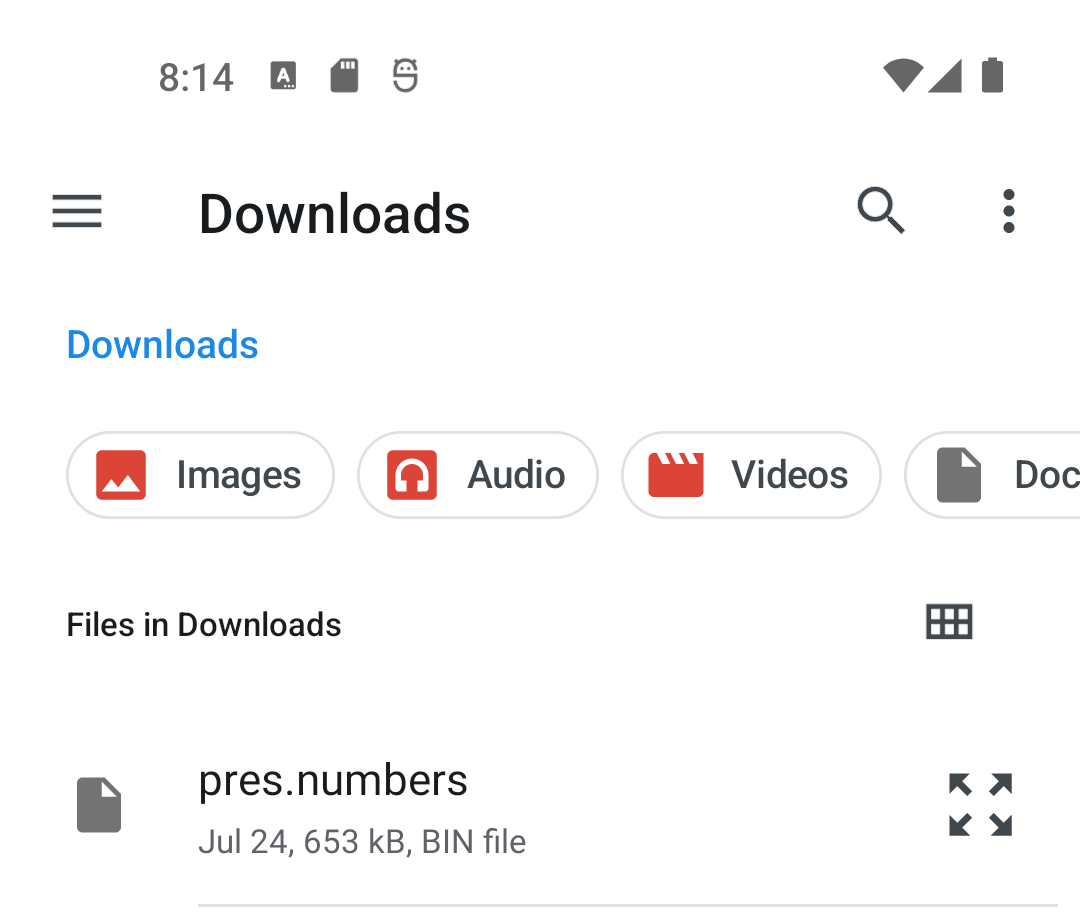Filter by Images chip
The width and height of the screenshot is (1080, 920).
[200, 475]
